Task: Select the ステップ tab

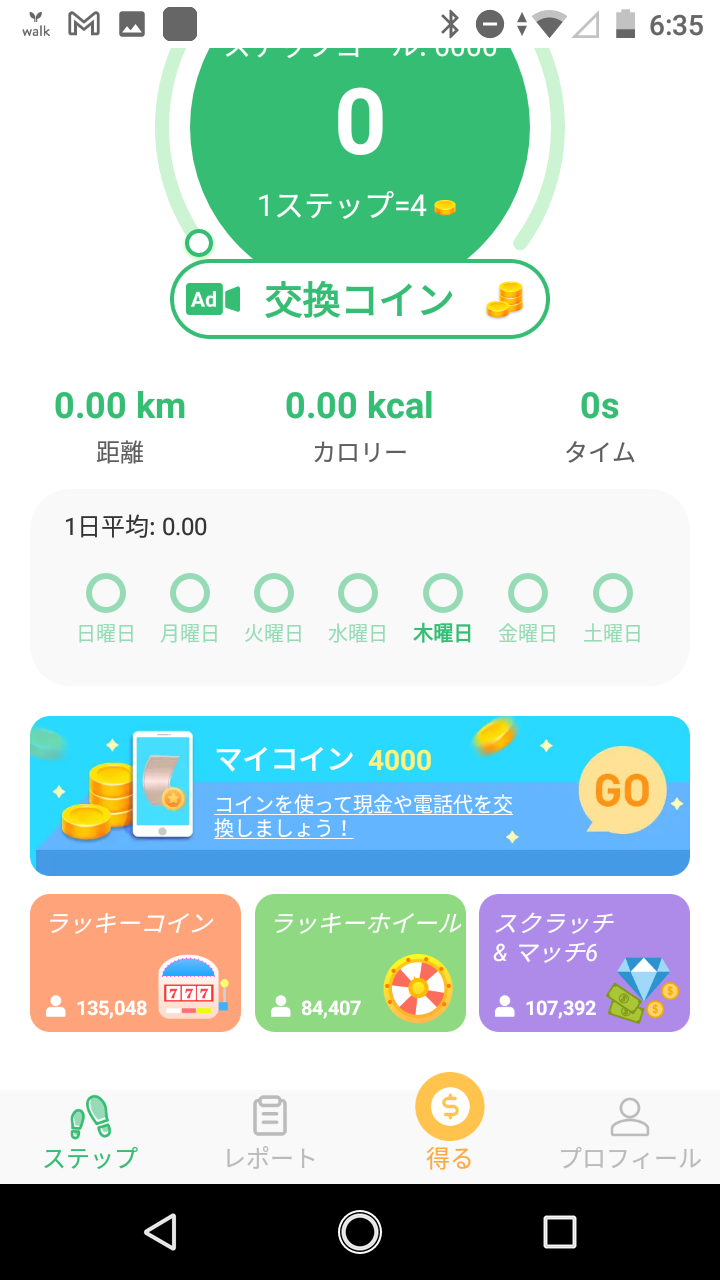Action: click(x=90, y=1133)
